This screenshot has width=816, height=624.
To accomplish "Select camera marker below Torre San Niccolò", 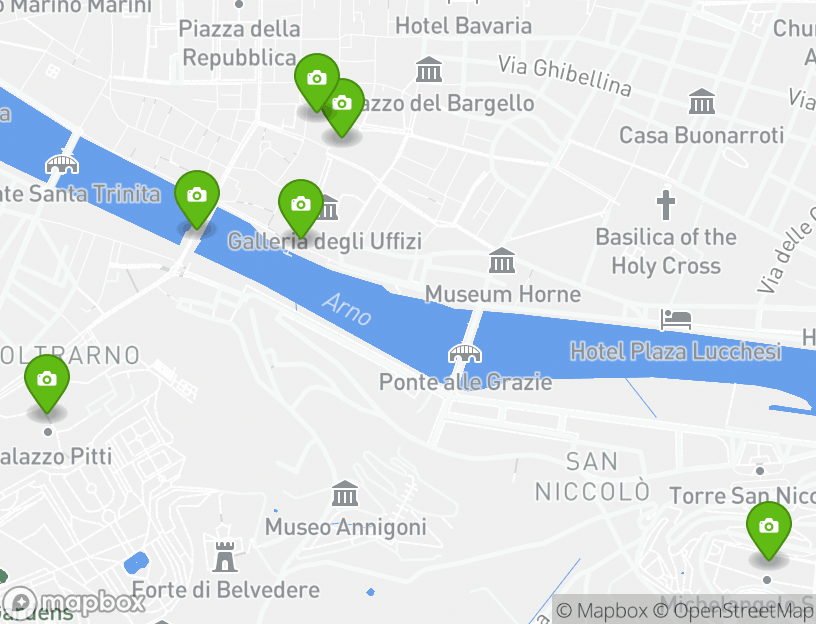I will pyautogui.click(x=768, y=527).
